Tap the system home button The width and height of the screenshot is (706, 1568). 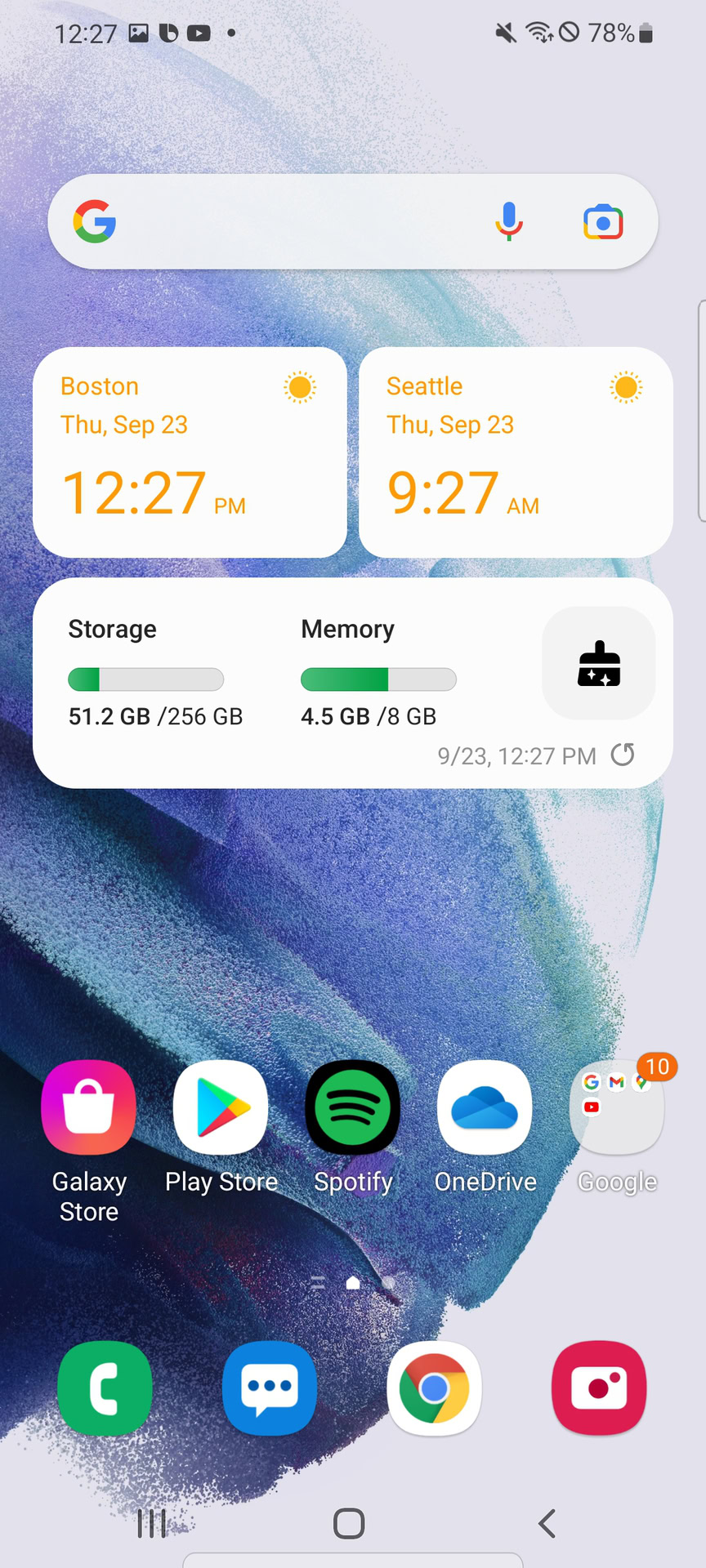349,1523
